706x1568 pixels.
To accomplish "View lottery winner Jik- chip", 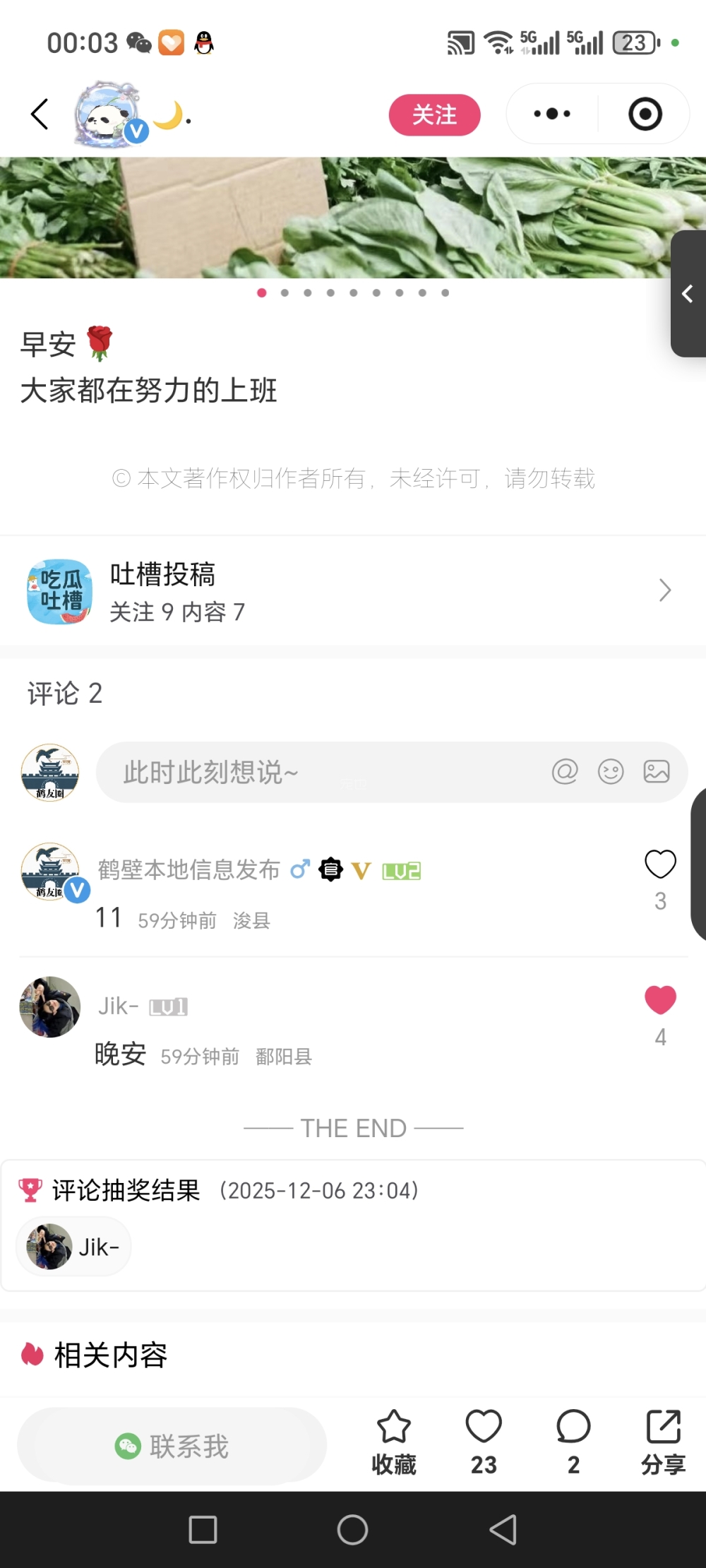I will (73, 1247).
